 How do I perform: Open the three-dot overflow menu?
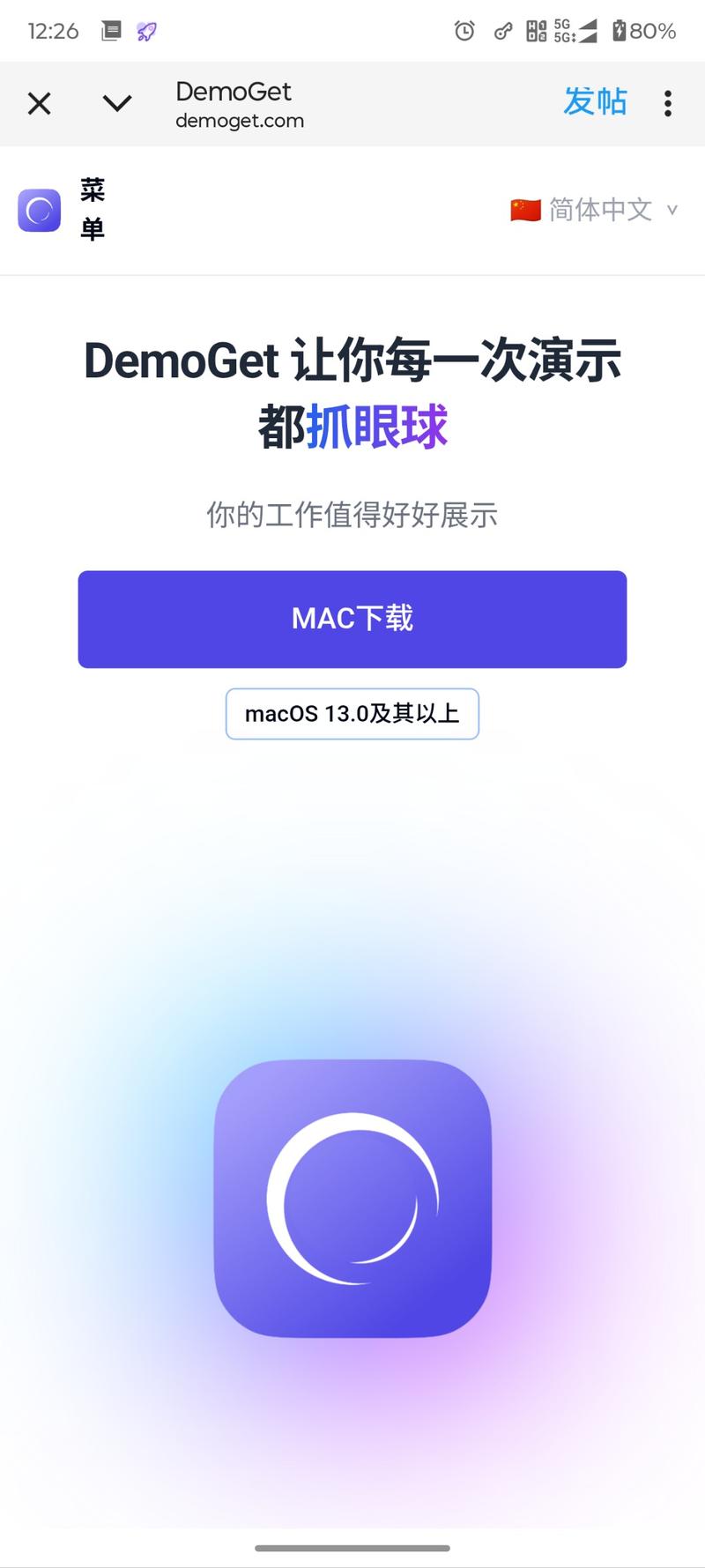pyautogui.click(x=668, y=104)
